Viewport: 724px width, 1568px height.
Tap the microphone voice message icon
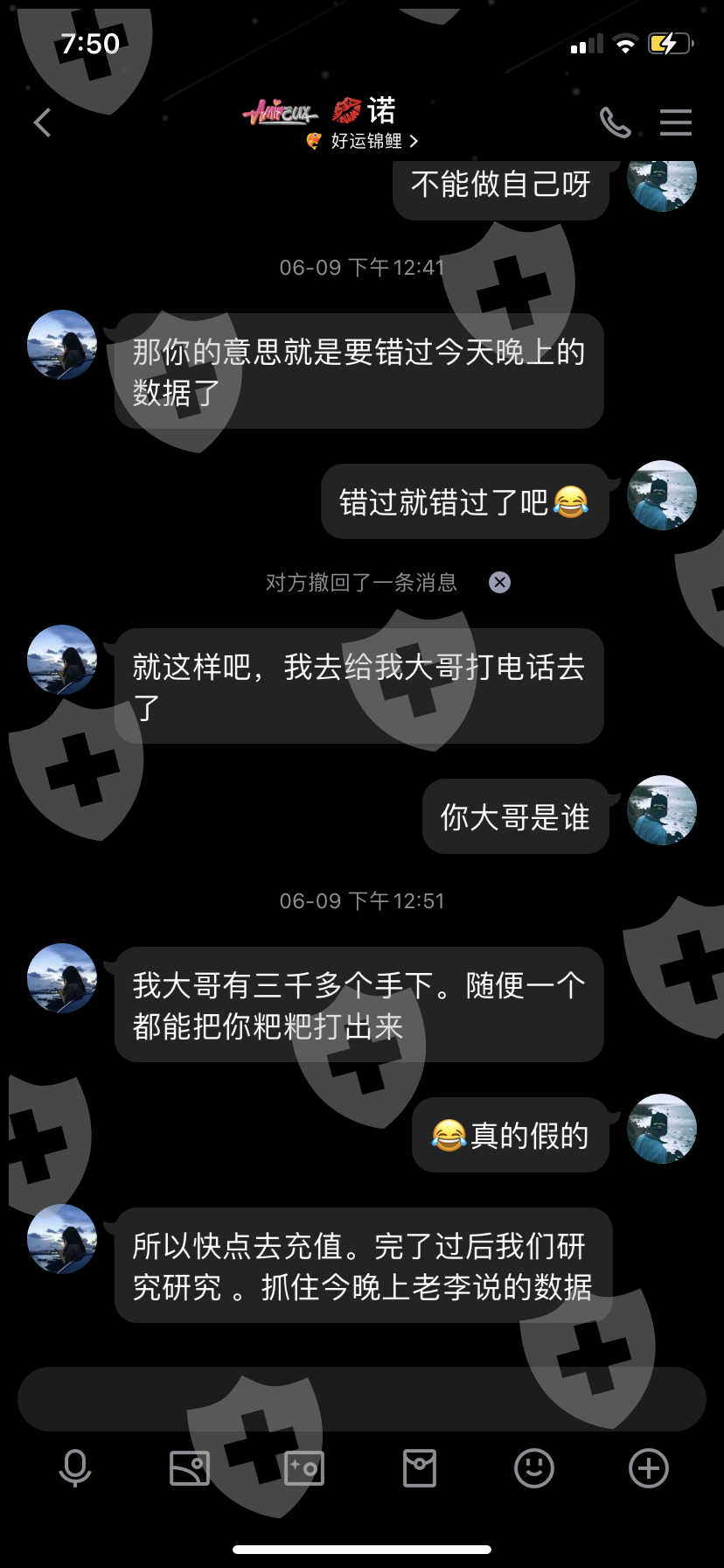pos(75,1468)
